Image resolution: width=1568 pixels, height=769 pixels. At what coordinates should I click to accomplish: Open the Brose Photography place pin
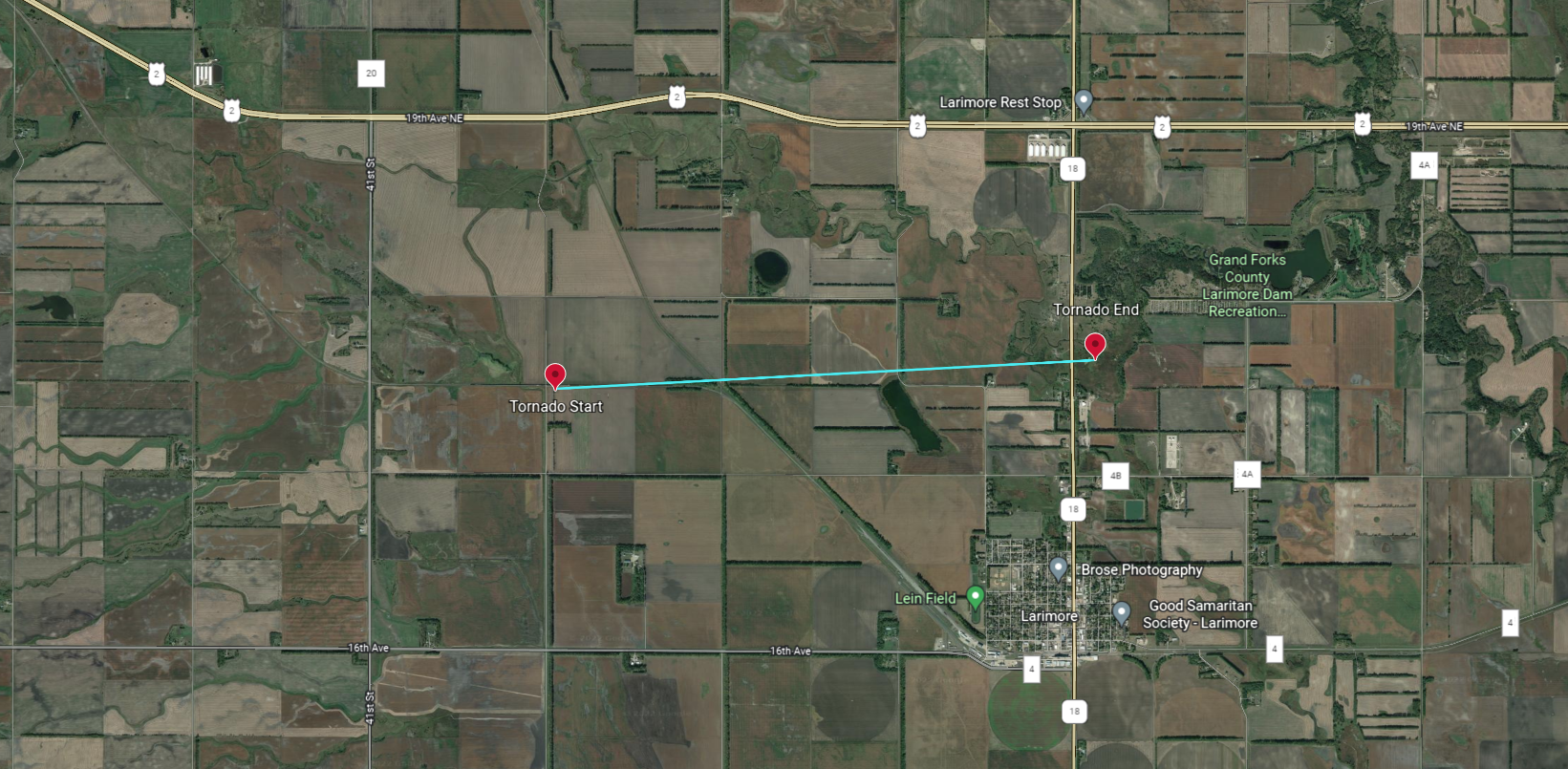(1058, 568)
